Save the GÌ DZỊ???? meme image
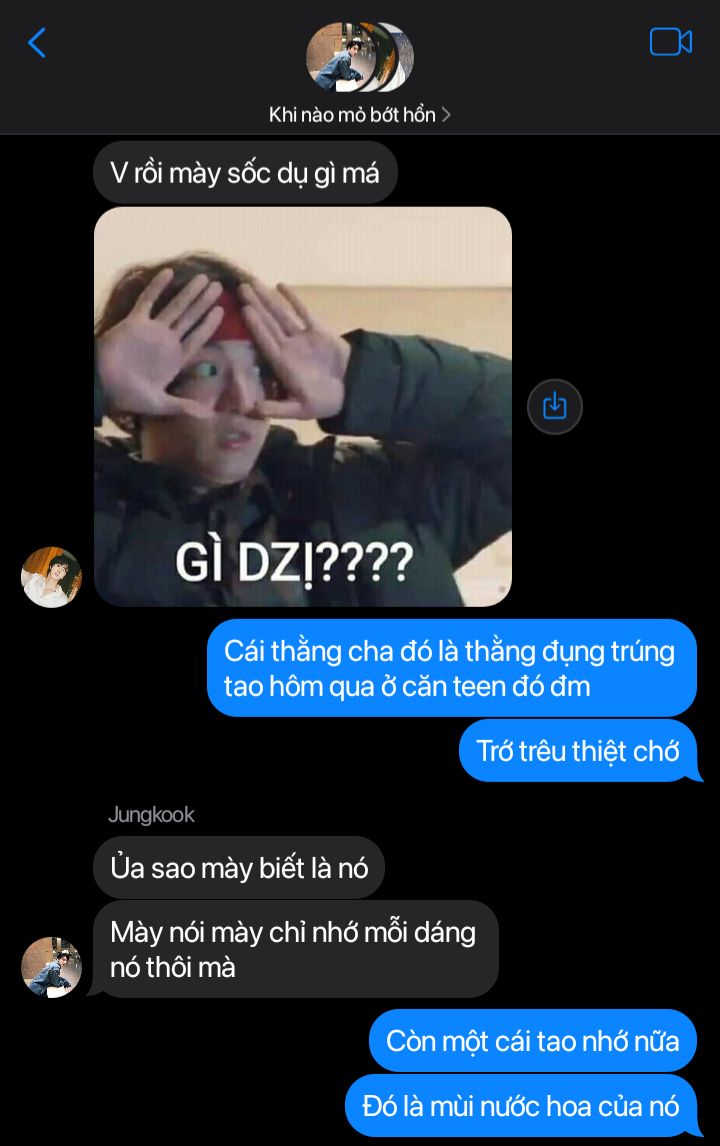 tap(555, 406)
